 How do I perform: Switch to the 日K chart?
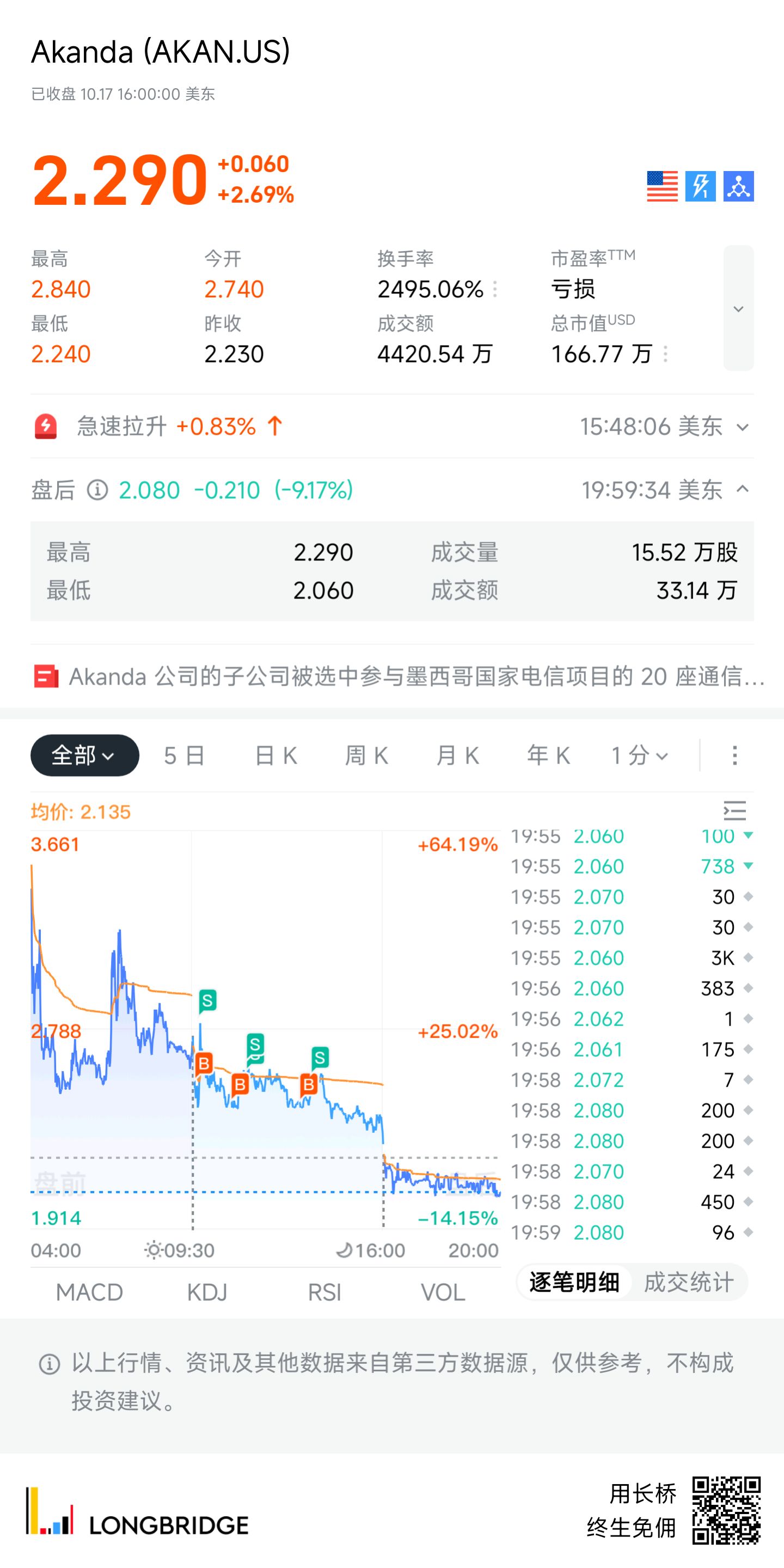click(275, 755)
